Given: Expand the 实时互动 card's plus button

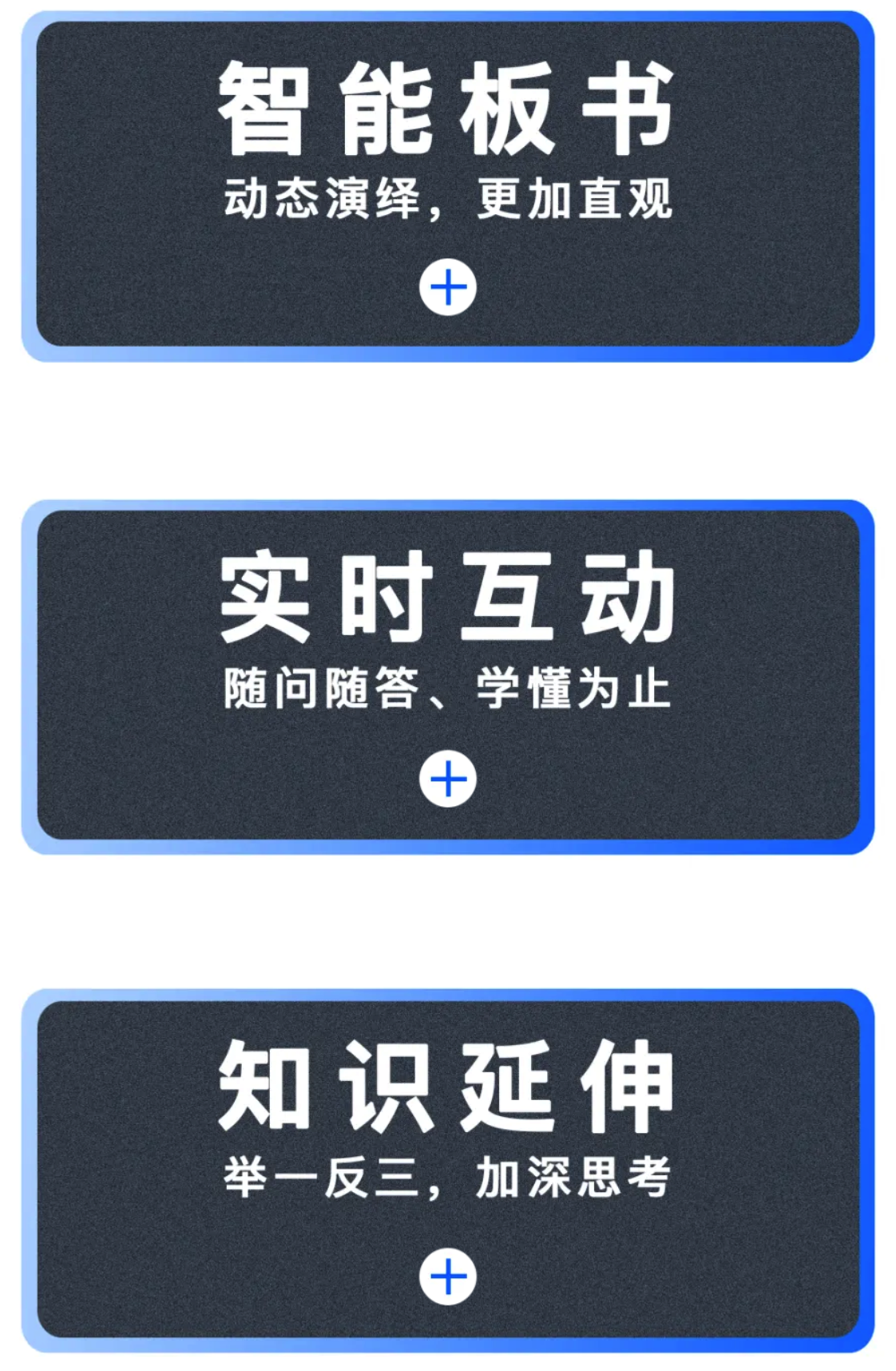Looking at the screenshot, I should coord(447,778).
